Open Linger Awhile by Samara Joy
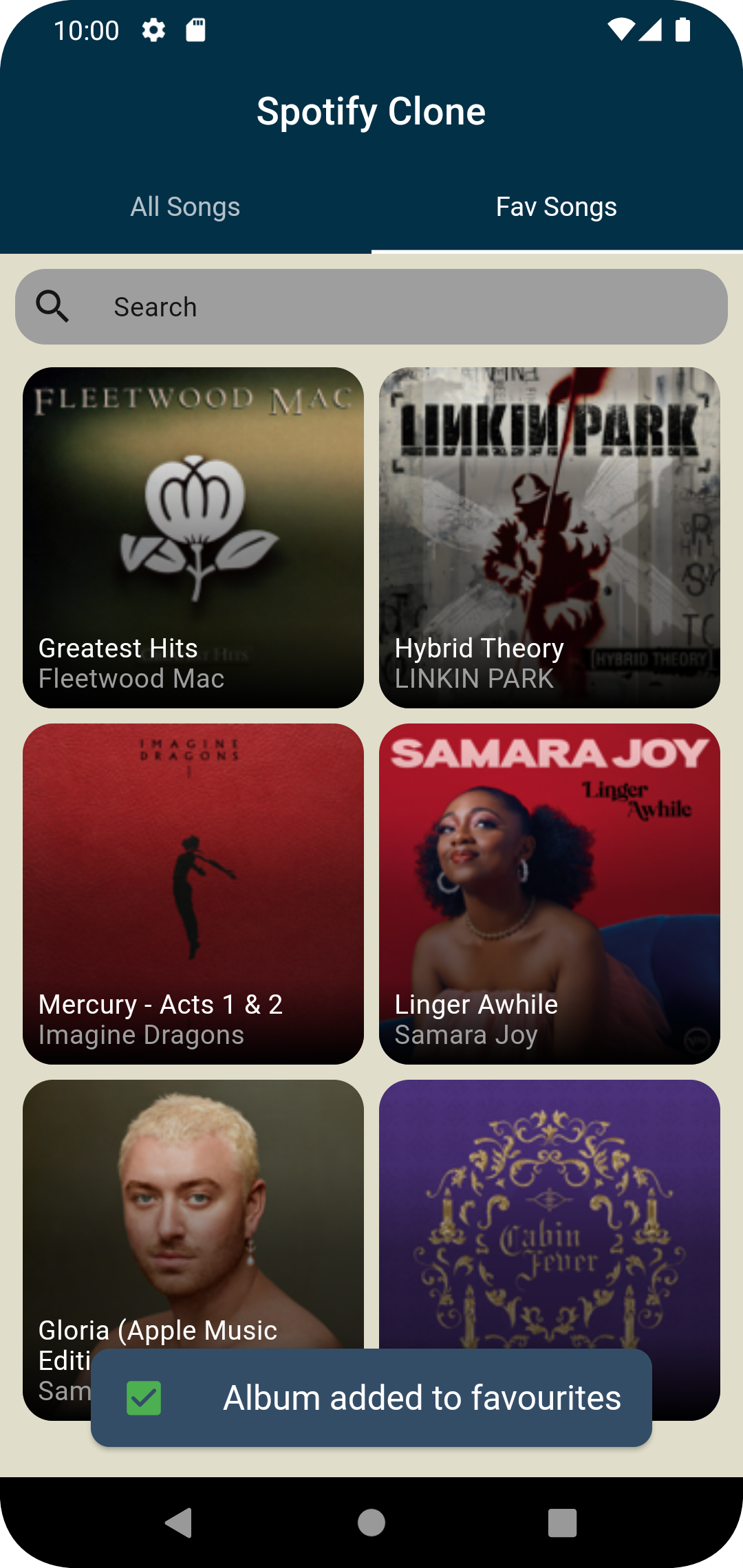 (x=549, y=893)
